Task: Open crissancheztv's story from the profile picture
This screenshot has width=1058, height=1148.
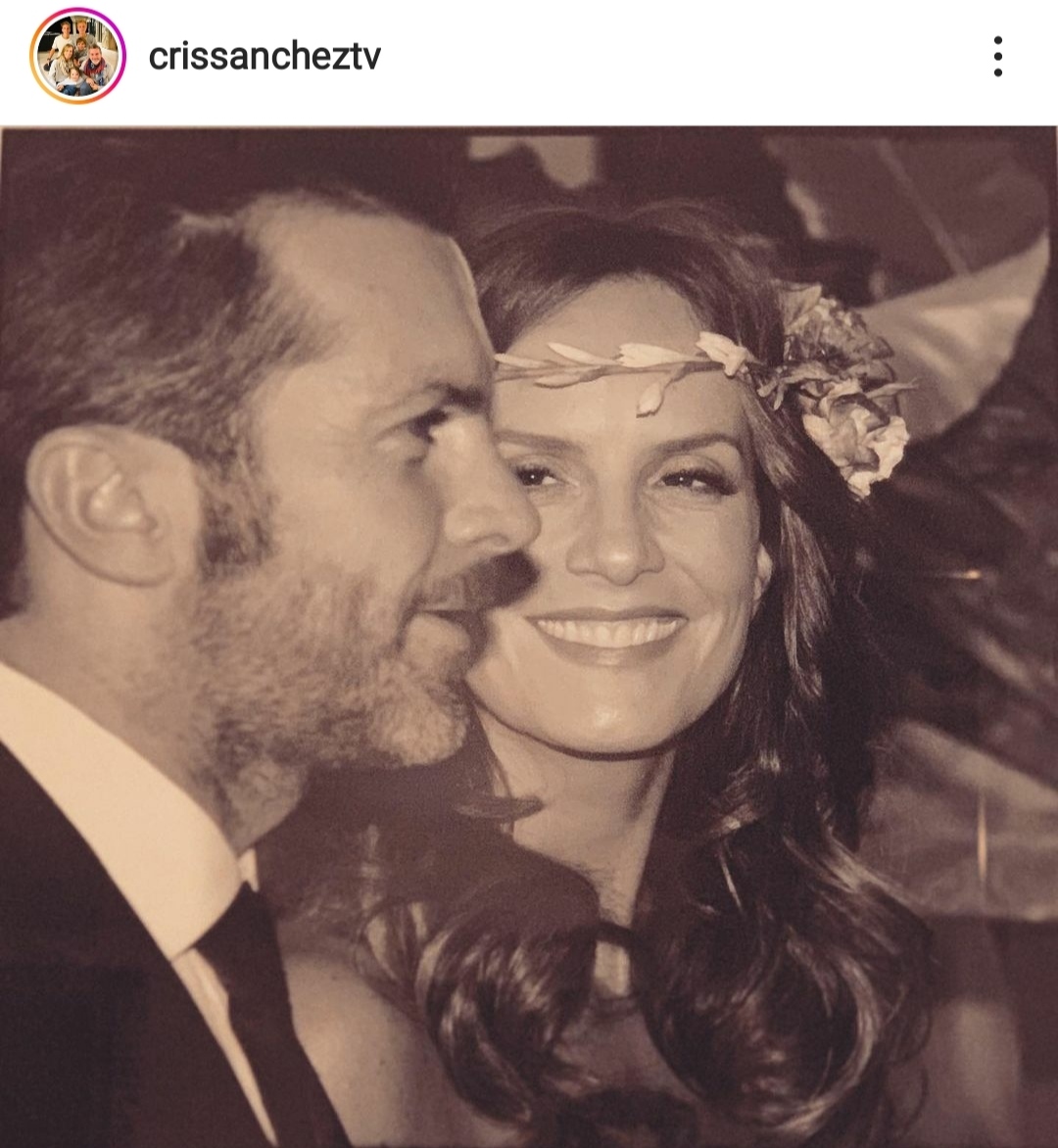Action: (x=77, y=56)
